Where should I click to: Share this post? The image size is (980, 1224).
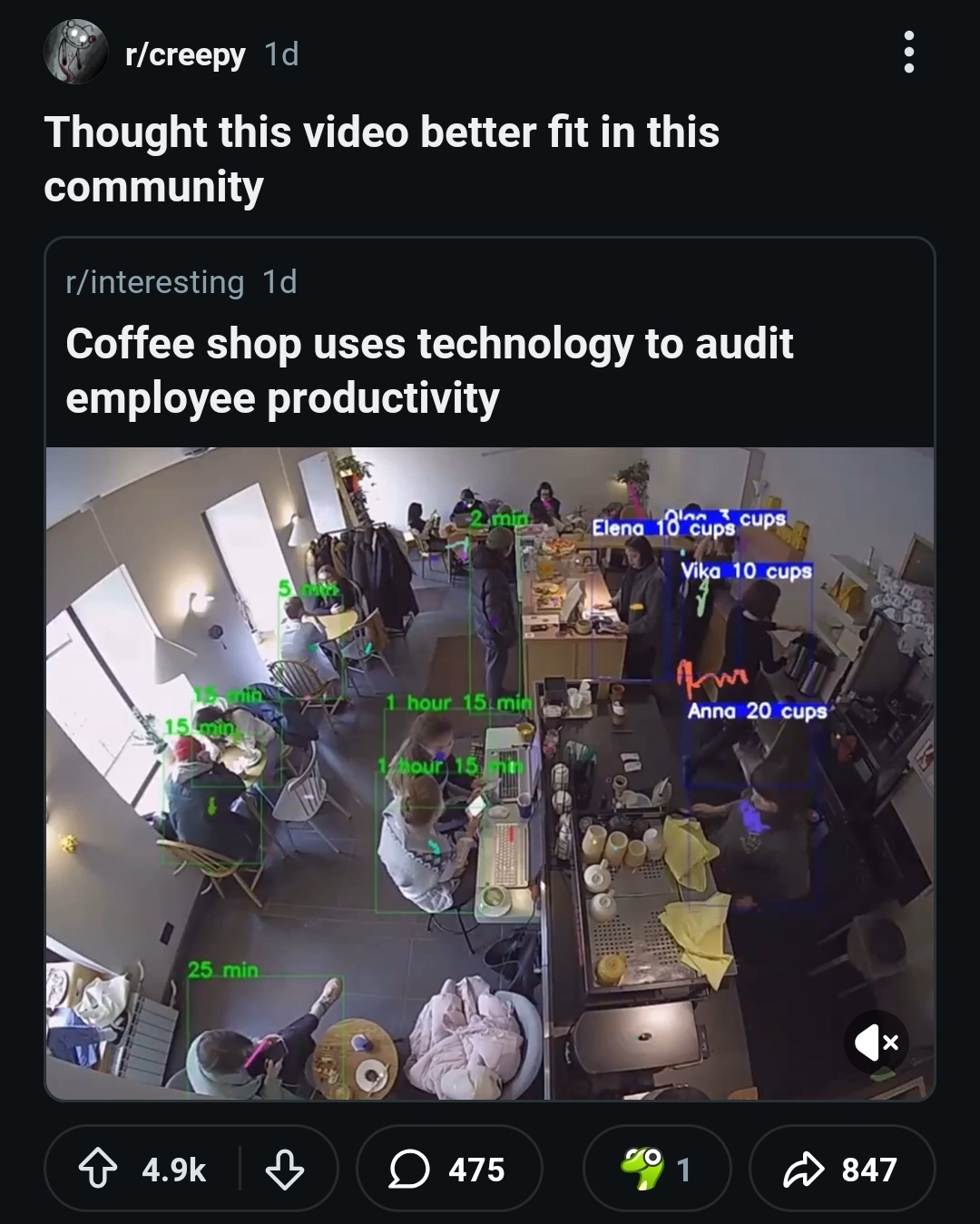(841, 1170)
